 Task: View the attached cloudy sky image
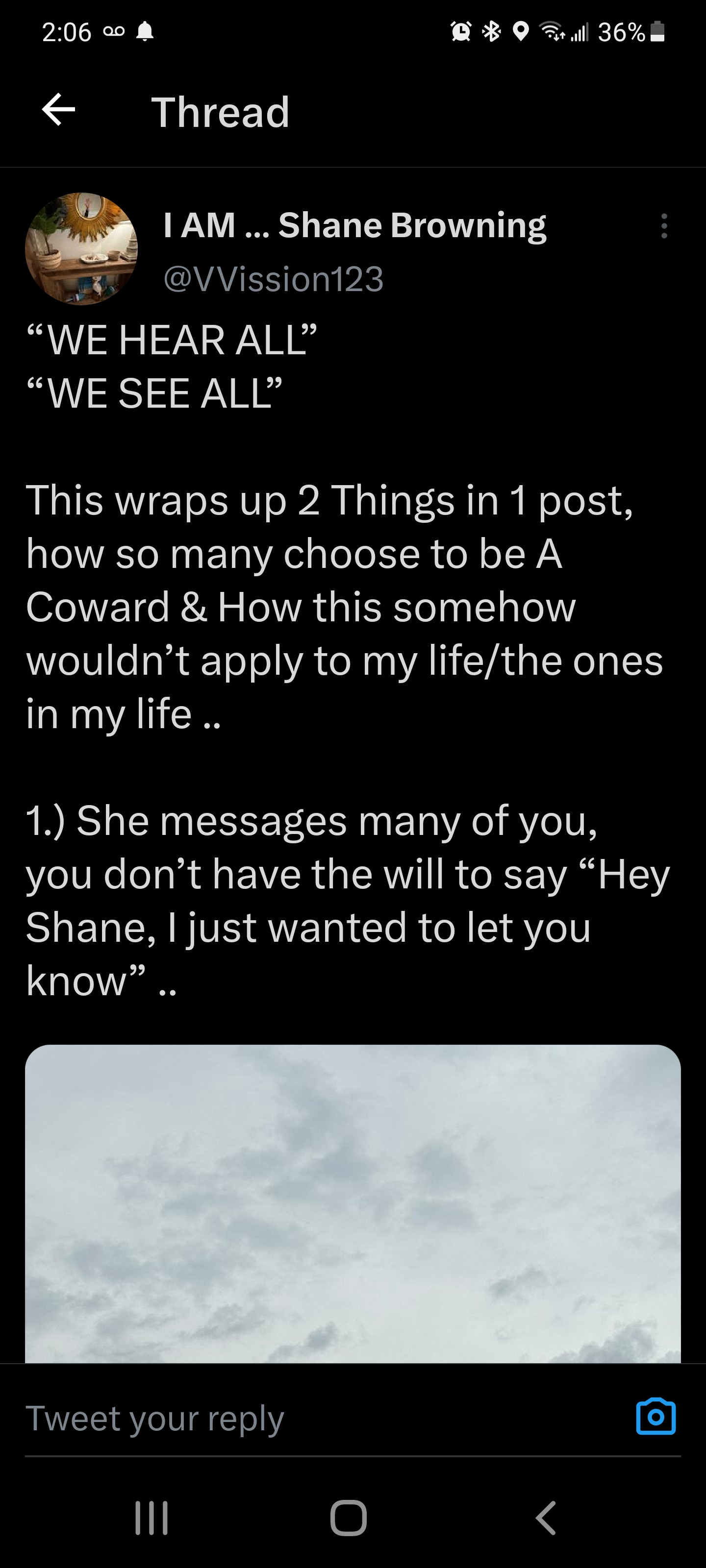(x=353, y=1203)
